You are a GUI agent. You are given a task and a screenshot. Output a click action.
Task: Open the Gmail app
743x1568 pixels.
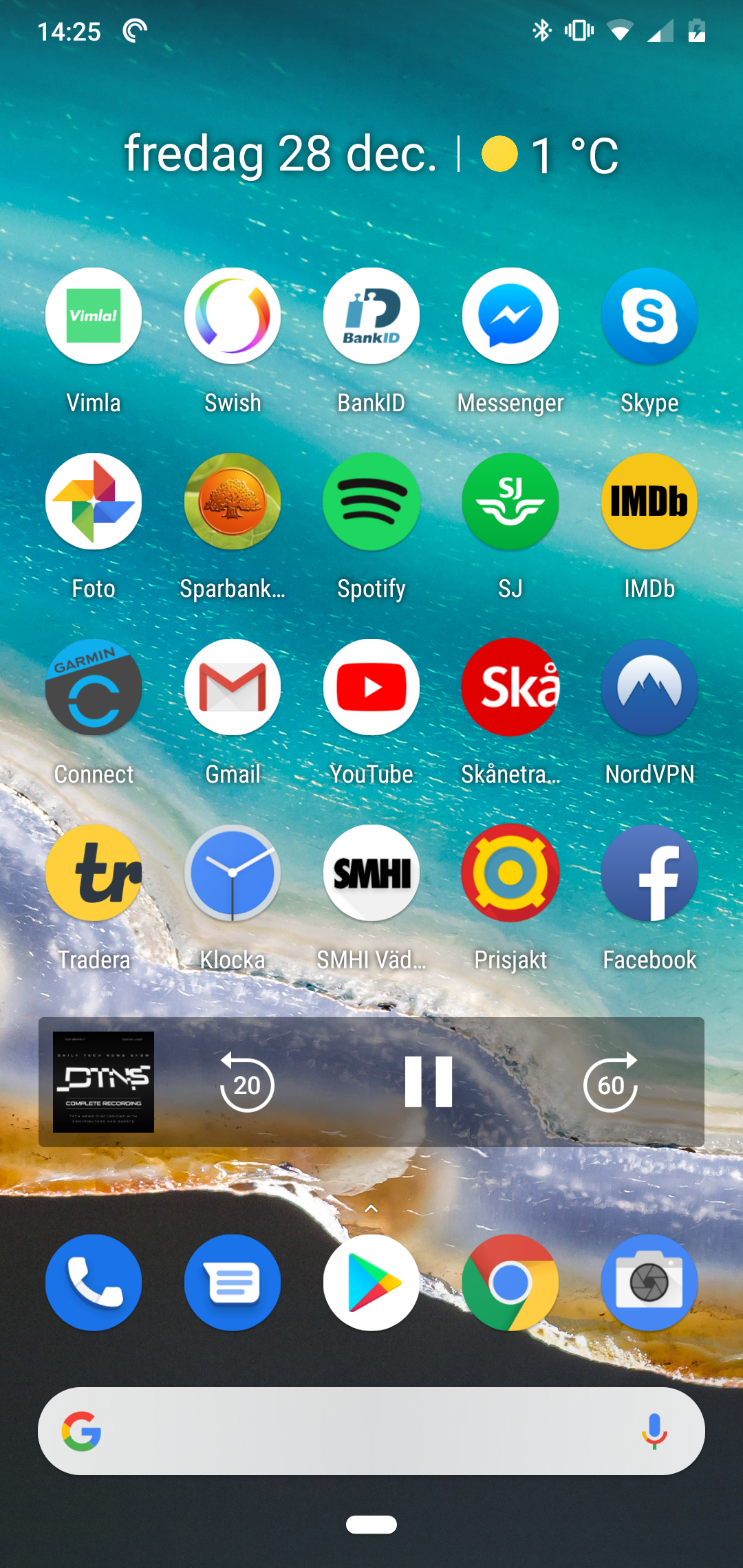point(233,687)
